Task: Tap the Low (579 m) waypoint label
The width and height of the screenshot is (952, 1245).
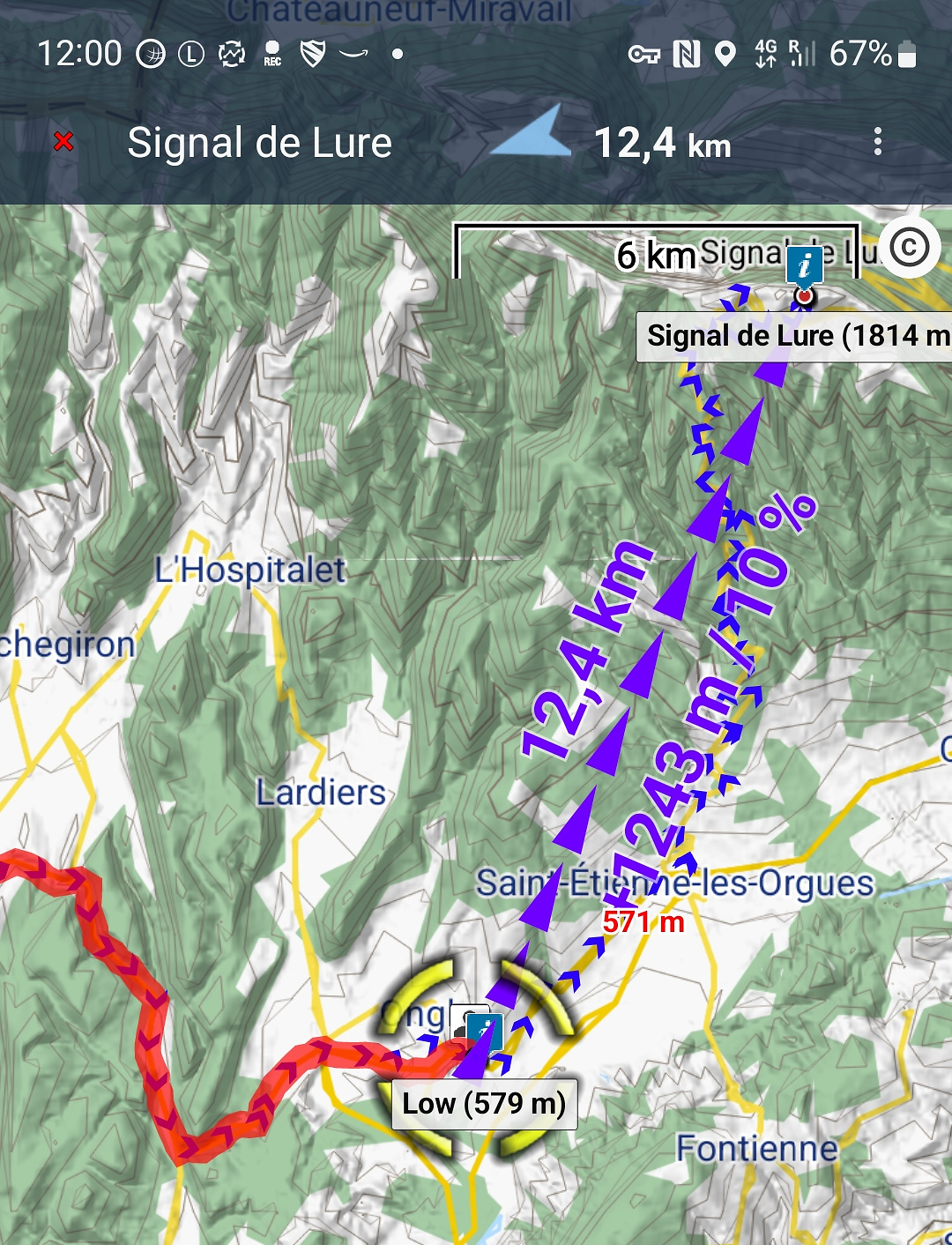Action: (x=483, y=1102)
